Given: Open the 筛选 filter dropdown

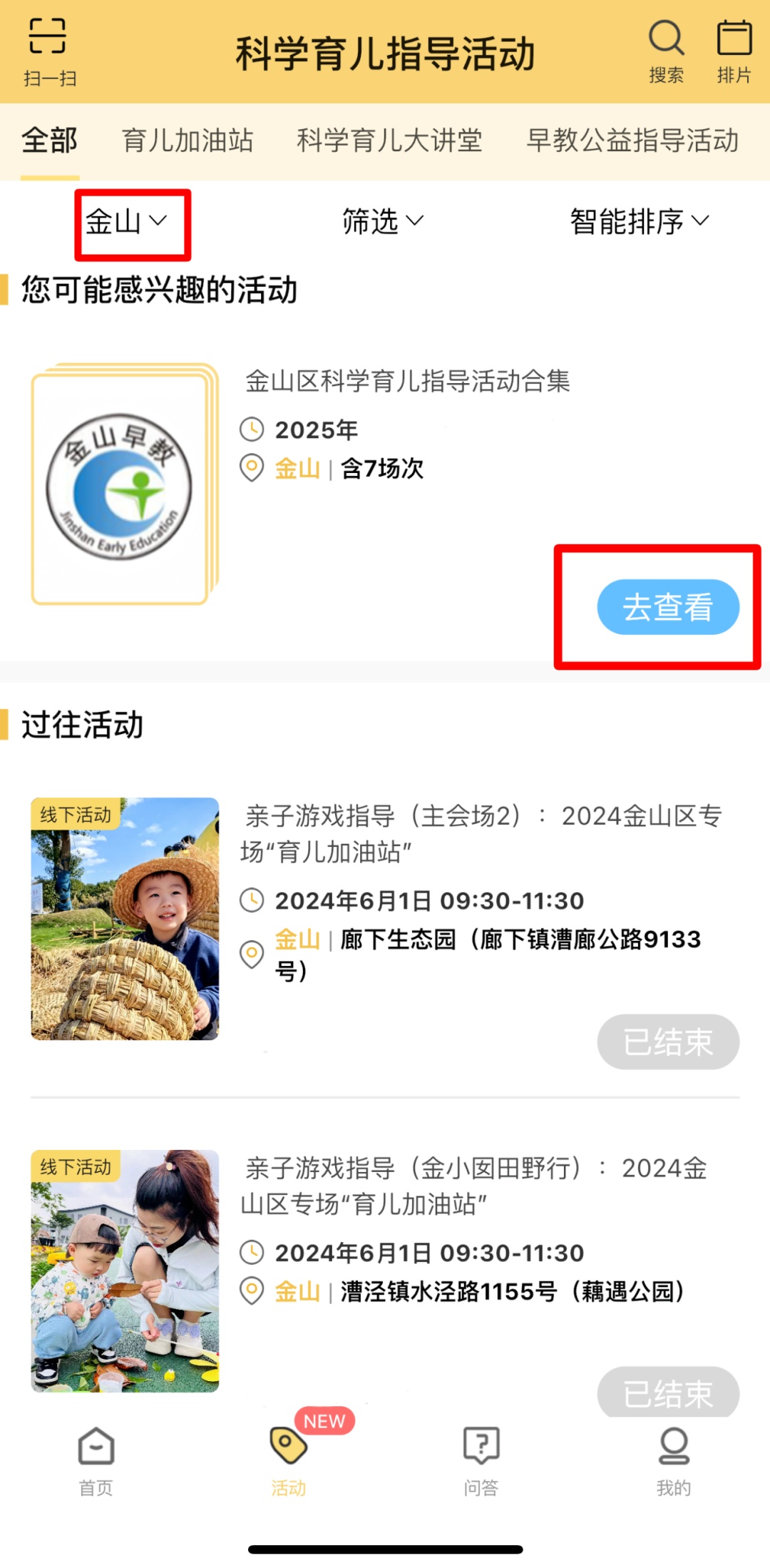Looking at the screenshot, I should tap(383, 222).
